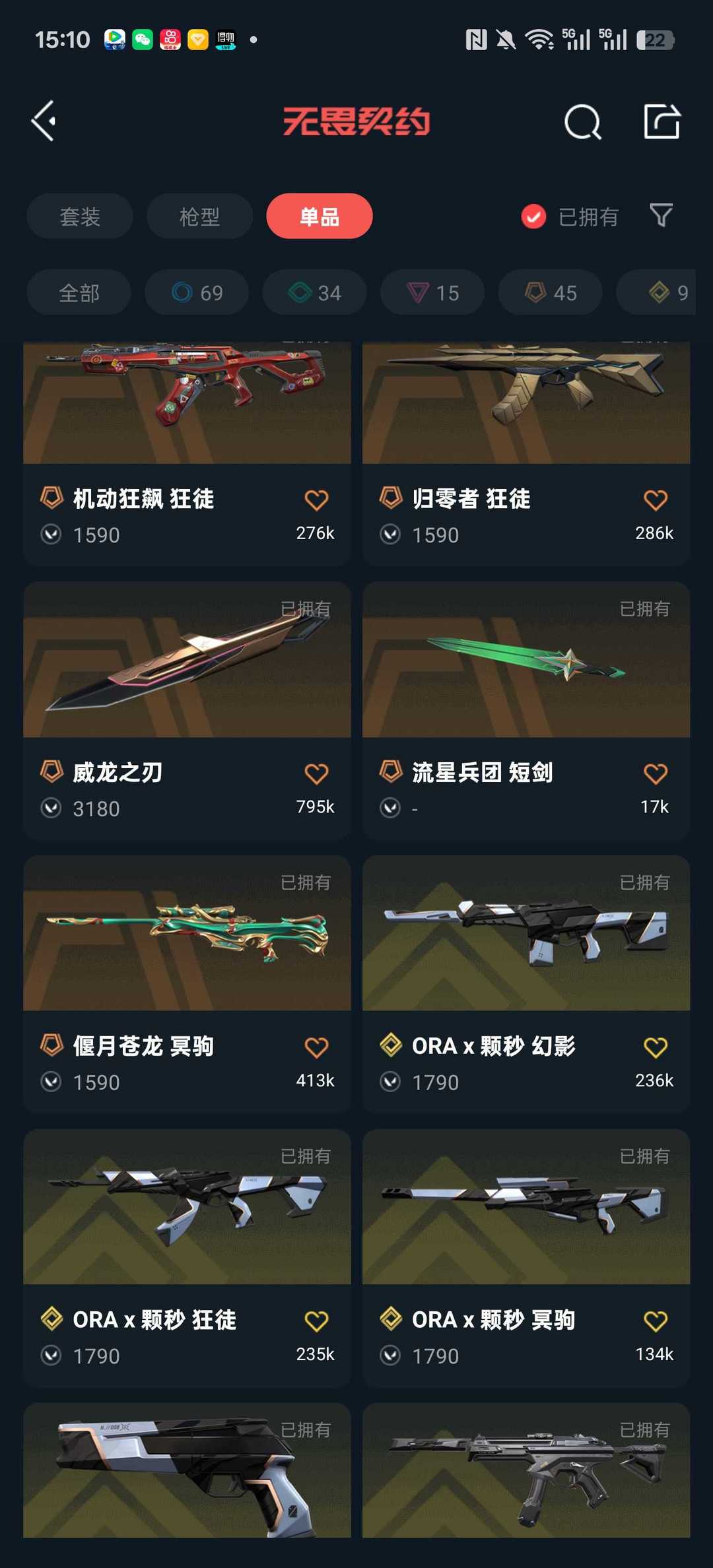Open the 流星兵团 短剑 item card
This screenshot has width=713, height=1568.
pos(525,673)
